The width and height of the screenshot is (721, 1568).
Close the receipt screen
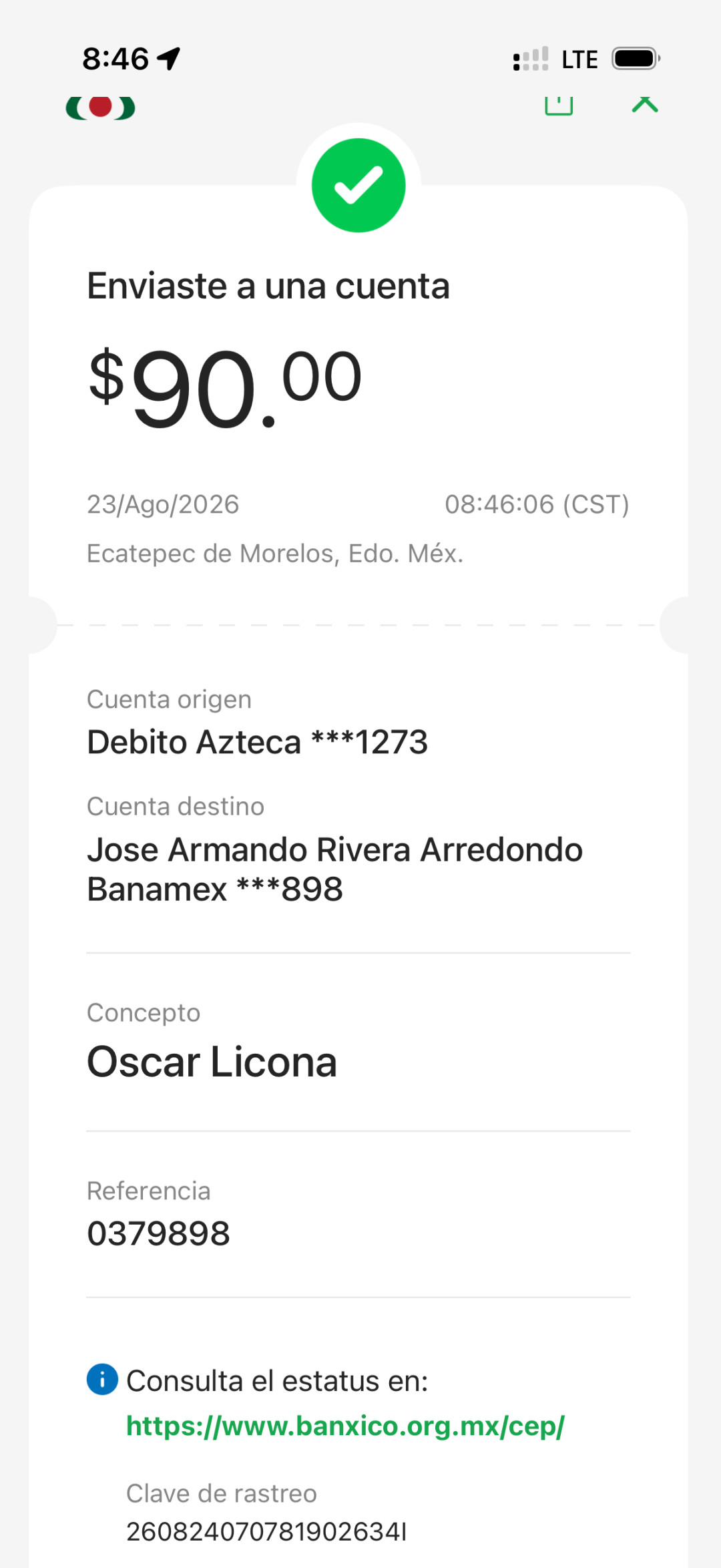(x=645, y=105)
